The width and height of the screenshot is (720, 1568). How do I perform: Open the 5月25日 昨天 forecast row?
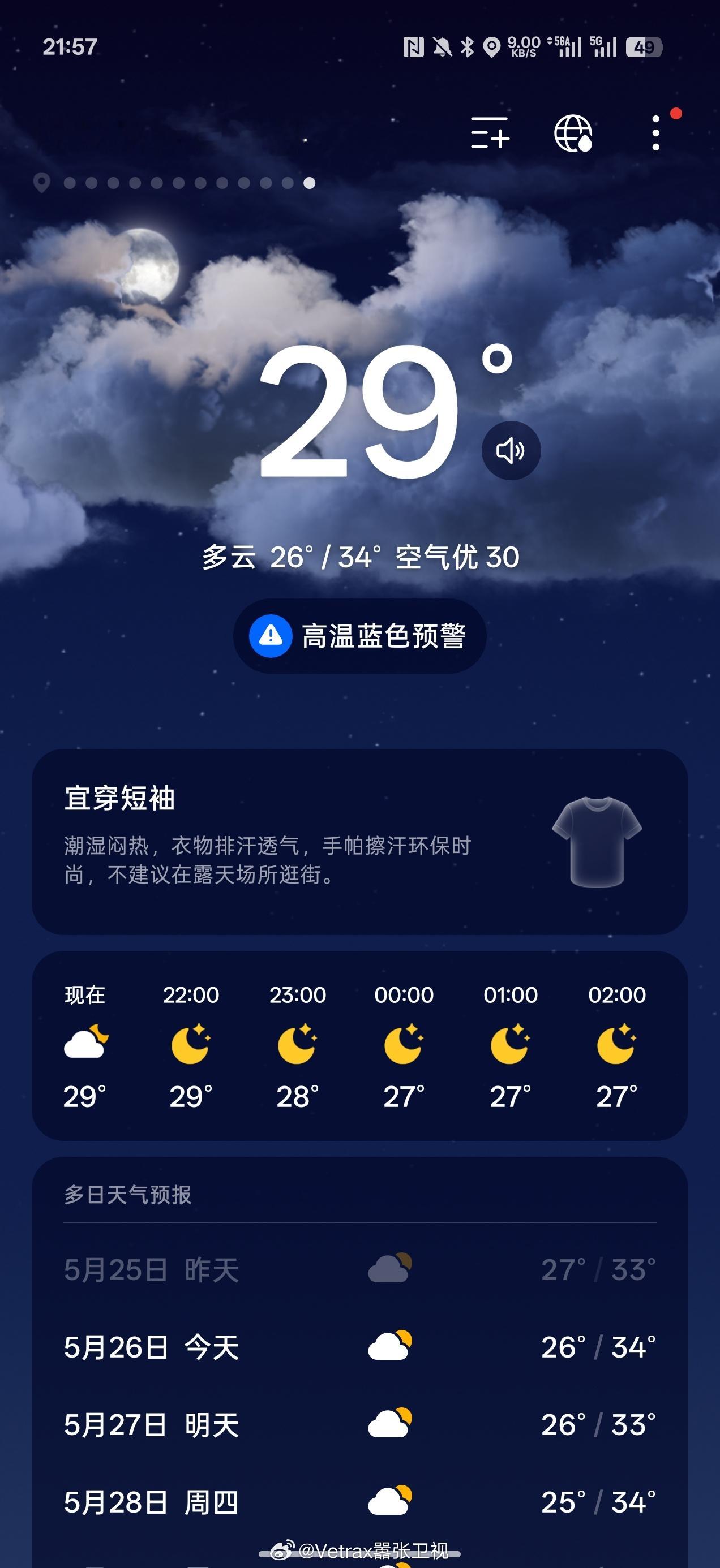[x=360, y=1270]
